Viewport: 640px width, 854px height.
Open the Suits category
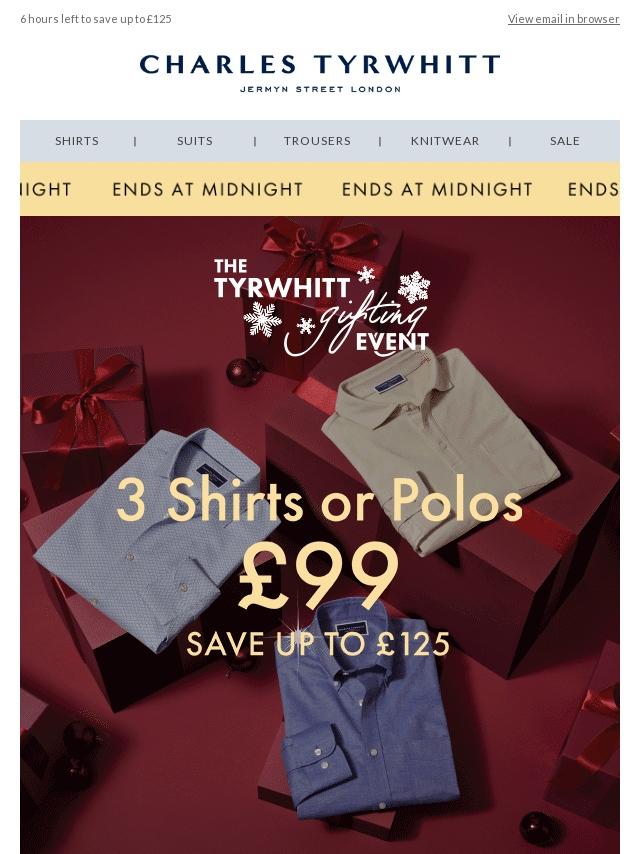[195, 141]
